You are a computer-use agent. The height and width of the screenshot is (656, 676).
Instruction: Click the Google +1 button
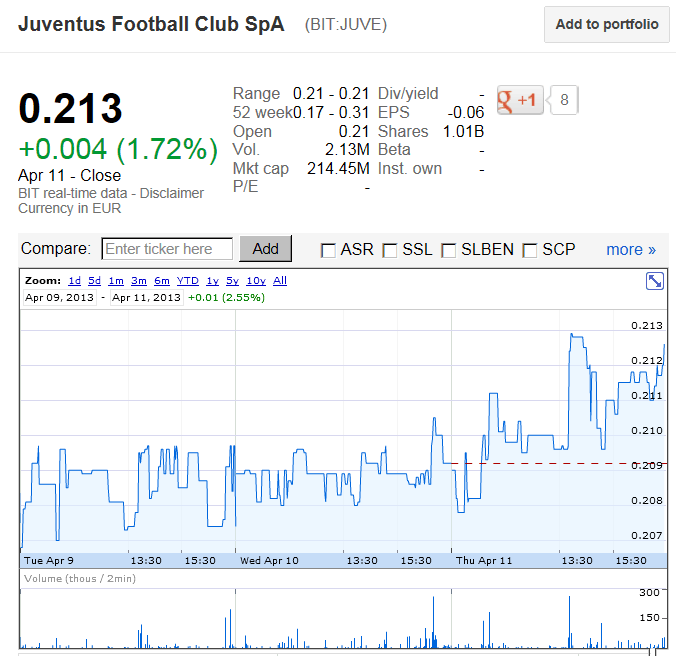520,100
